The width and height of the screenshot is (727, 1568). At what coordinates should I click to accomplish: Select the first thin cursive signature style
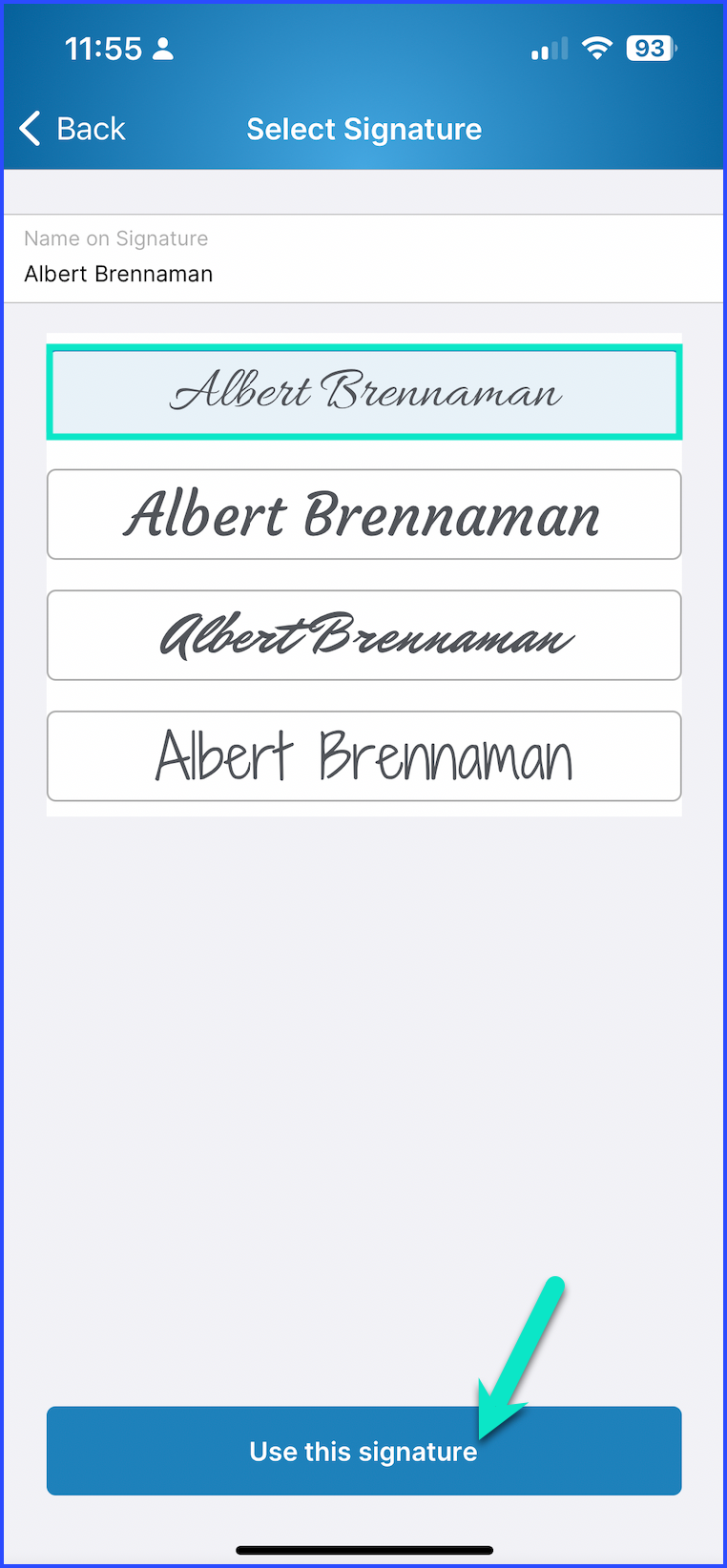(363, 392)
